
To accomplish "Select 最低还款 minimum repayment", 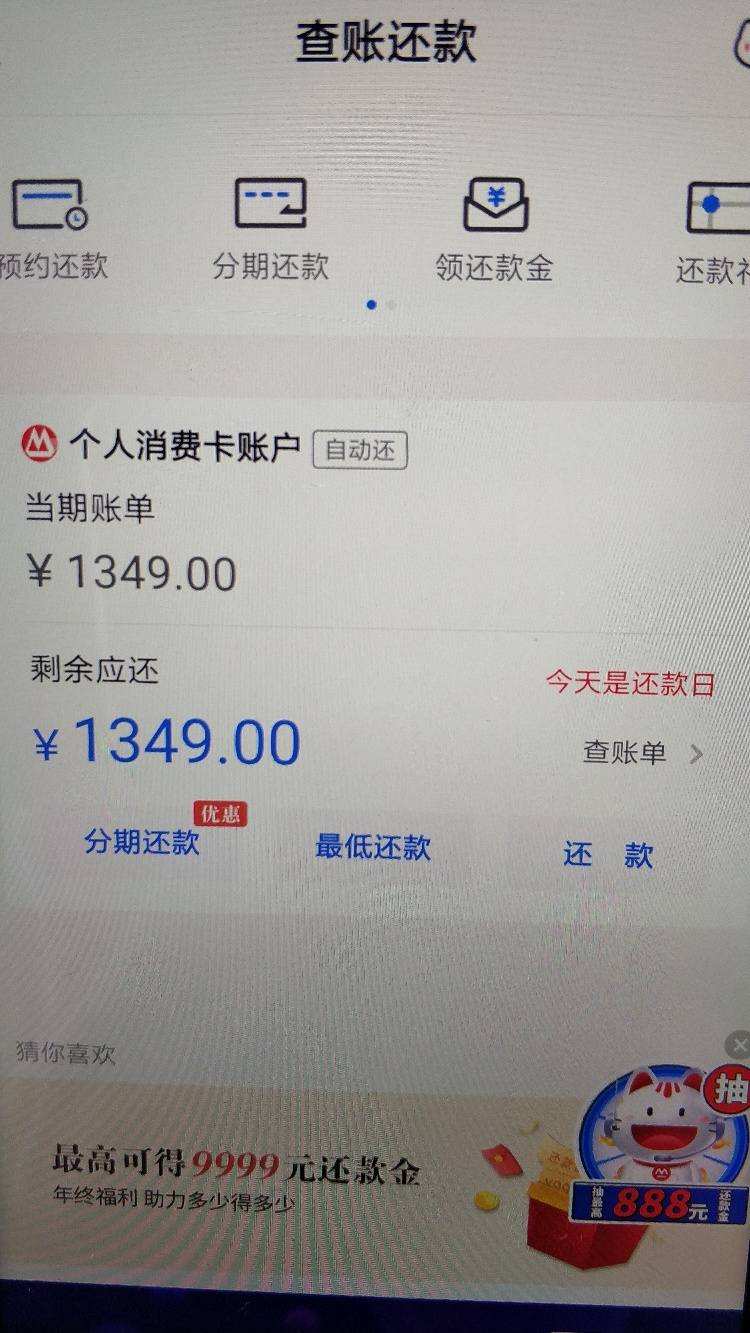I will [373, 847].
